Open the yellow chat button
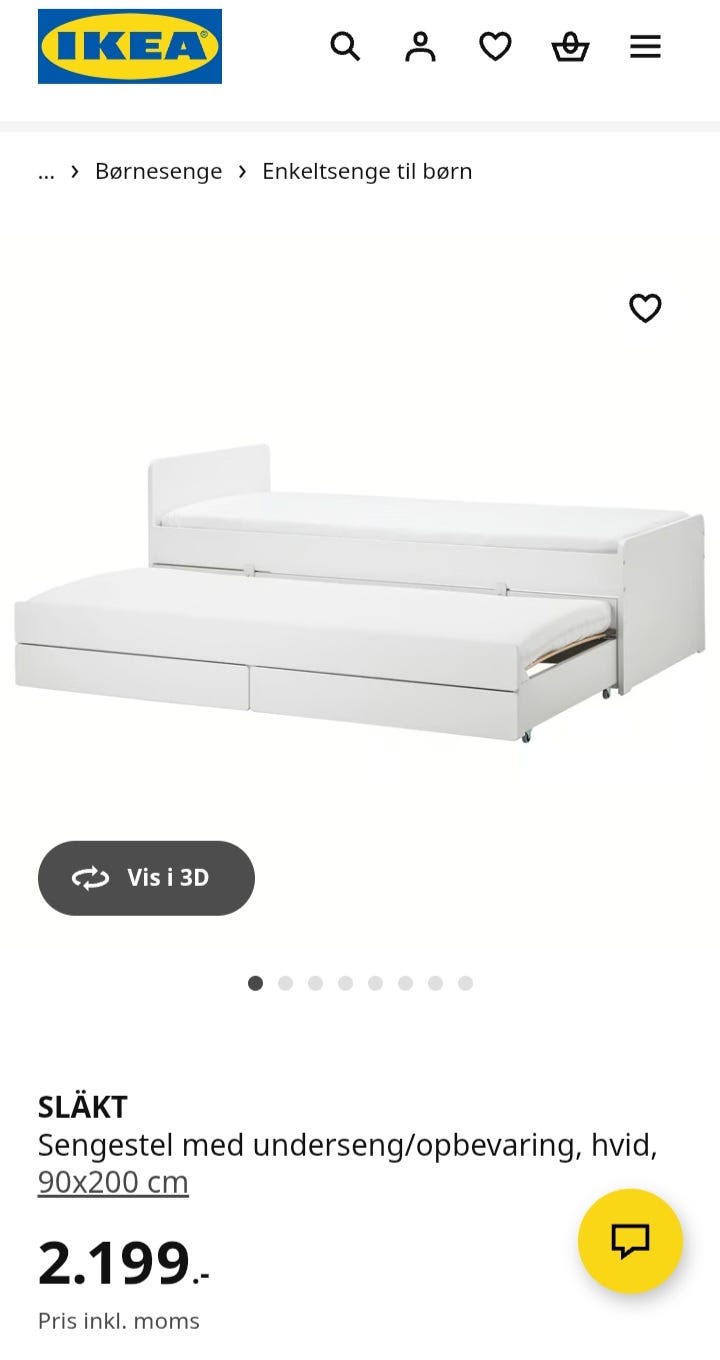720x1360 pixels. [630, 1241]
